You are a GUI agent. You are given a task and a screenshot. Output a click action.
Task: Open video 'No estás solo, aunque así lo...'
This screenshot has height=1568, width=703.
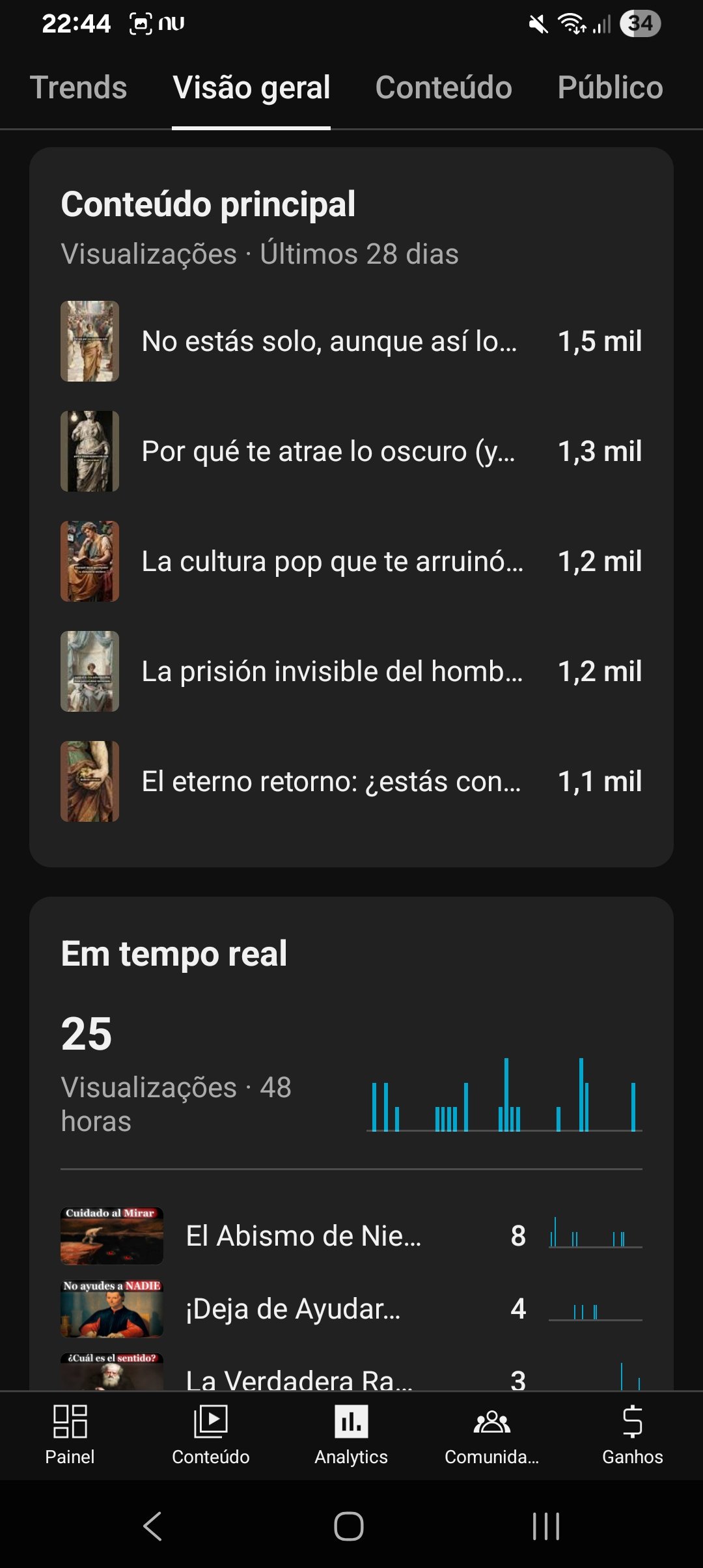pyautogui.click(x=329, y=341)
